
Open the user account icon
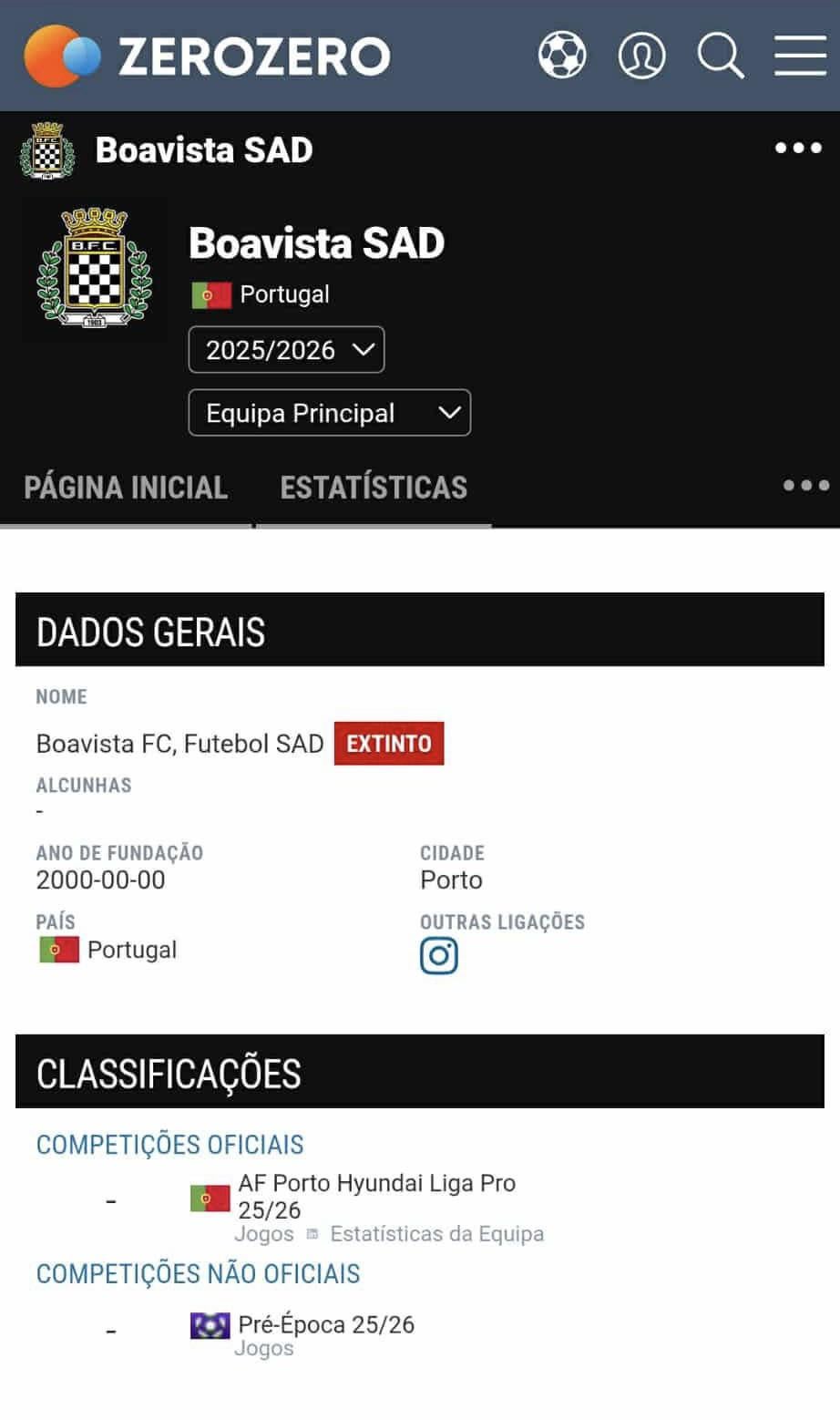[x=641, y=56]
